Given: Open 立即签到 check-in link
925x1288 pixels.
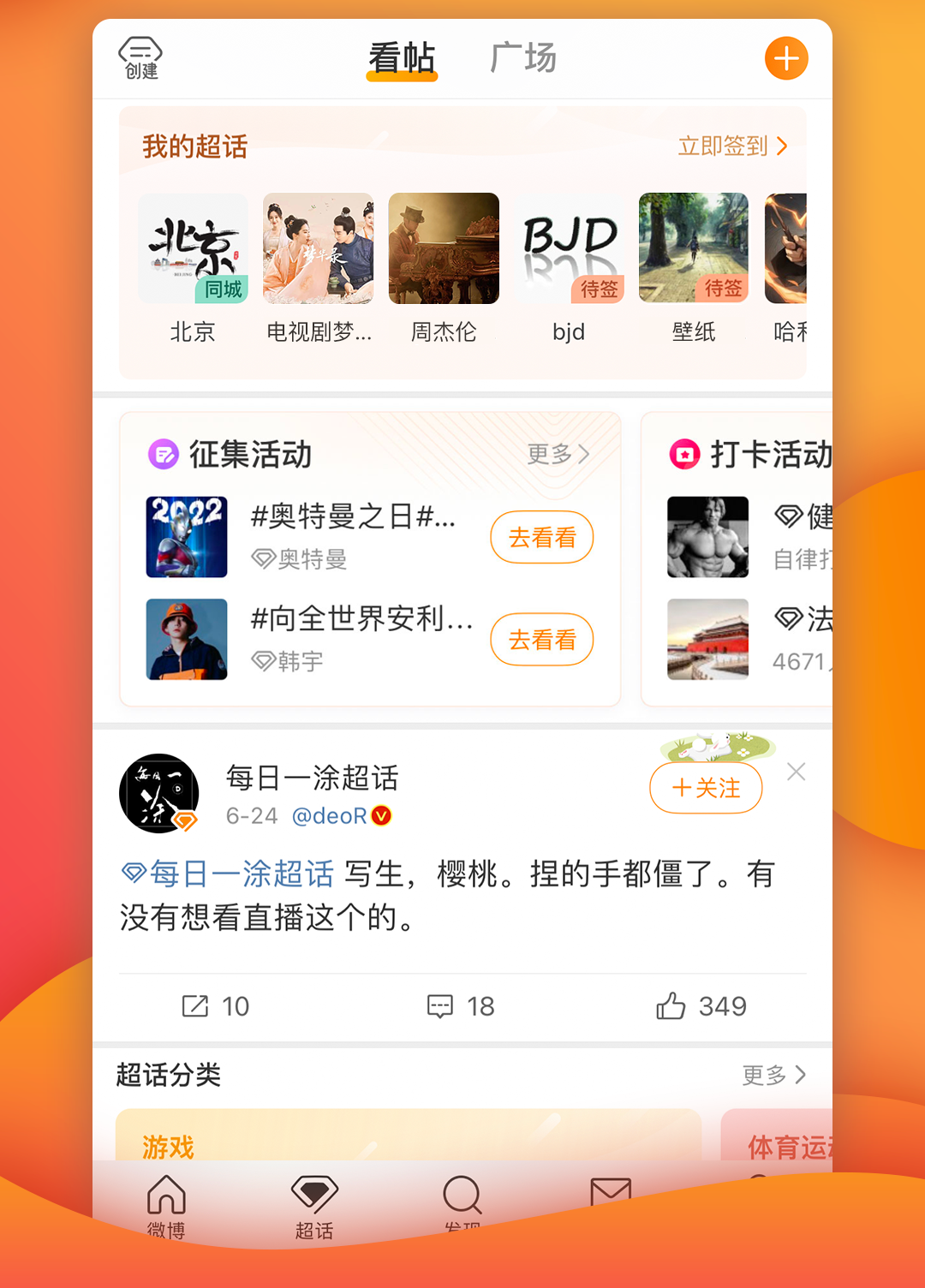Looking at the screenshot, I should click(732, 146).
